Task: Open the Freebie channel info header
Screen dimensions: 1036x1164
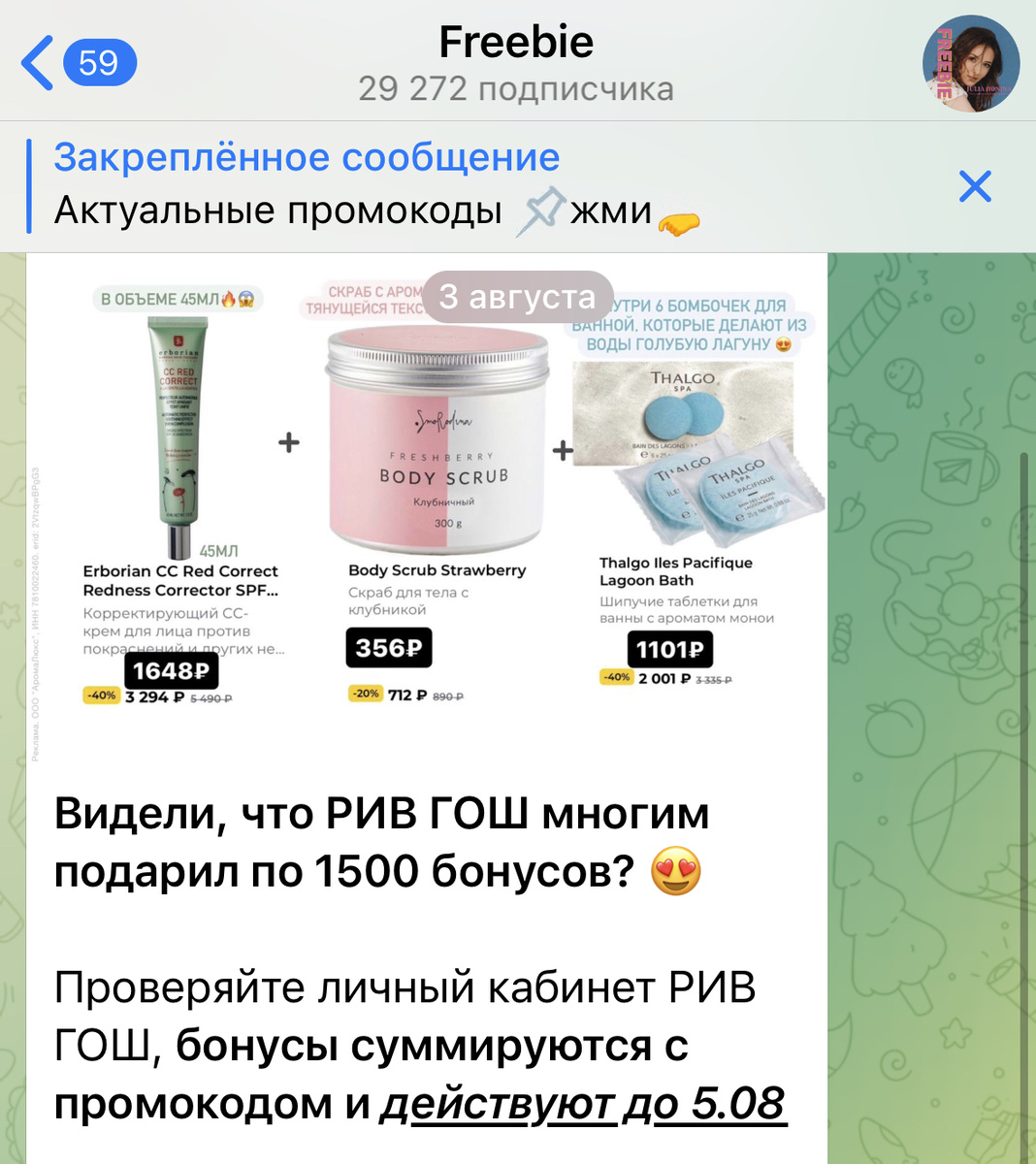Action: (516, 64)
